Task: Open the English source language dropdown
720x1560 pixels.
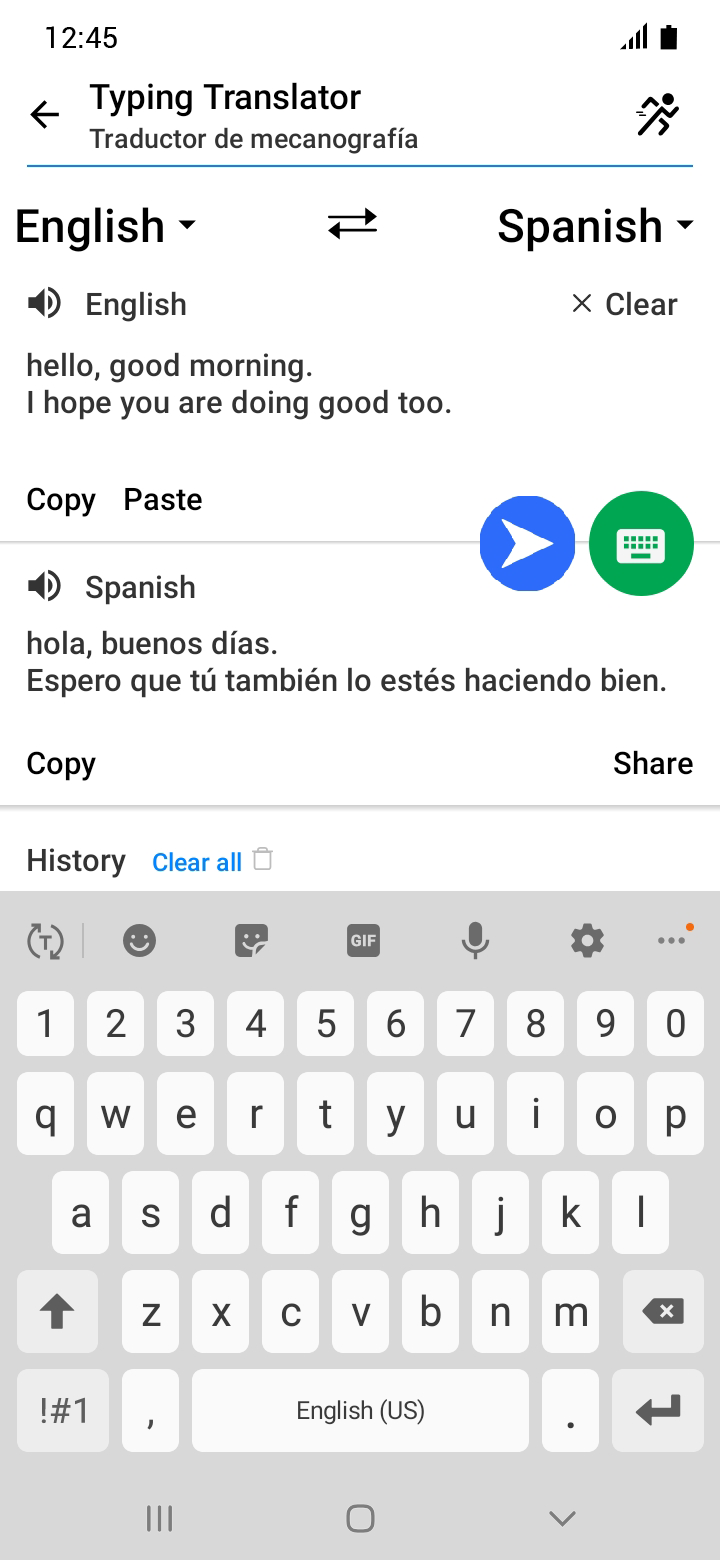Action: (x=105, y=226)
